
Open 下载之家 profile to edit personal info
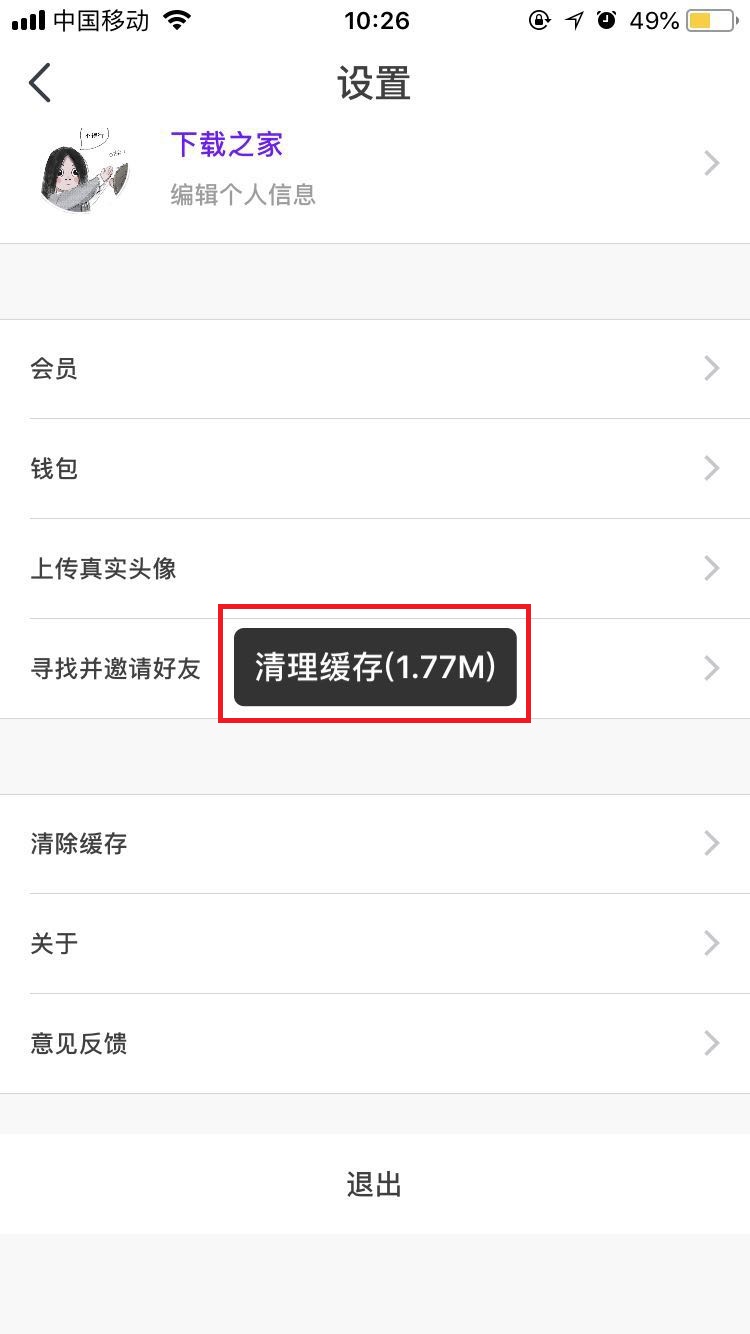click(374, 166)
